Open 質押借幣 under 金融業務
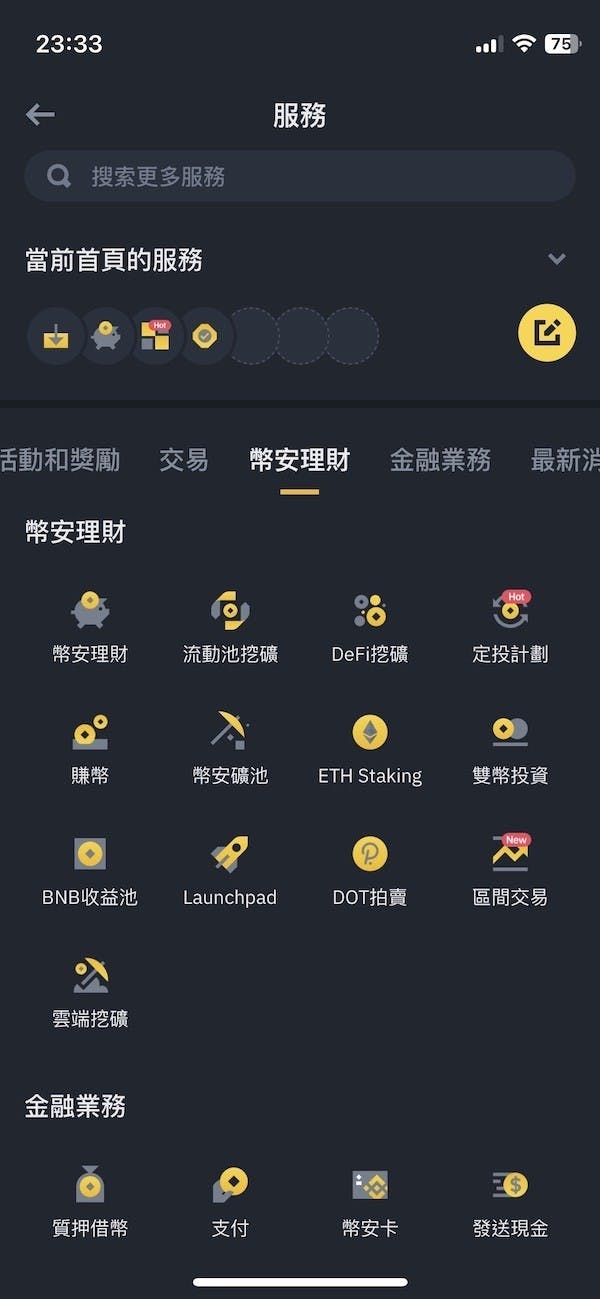The height and width of the screenshot is (1299, 600). 90,1201
